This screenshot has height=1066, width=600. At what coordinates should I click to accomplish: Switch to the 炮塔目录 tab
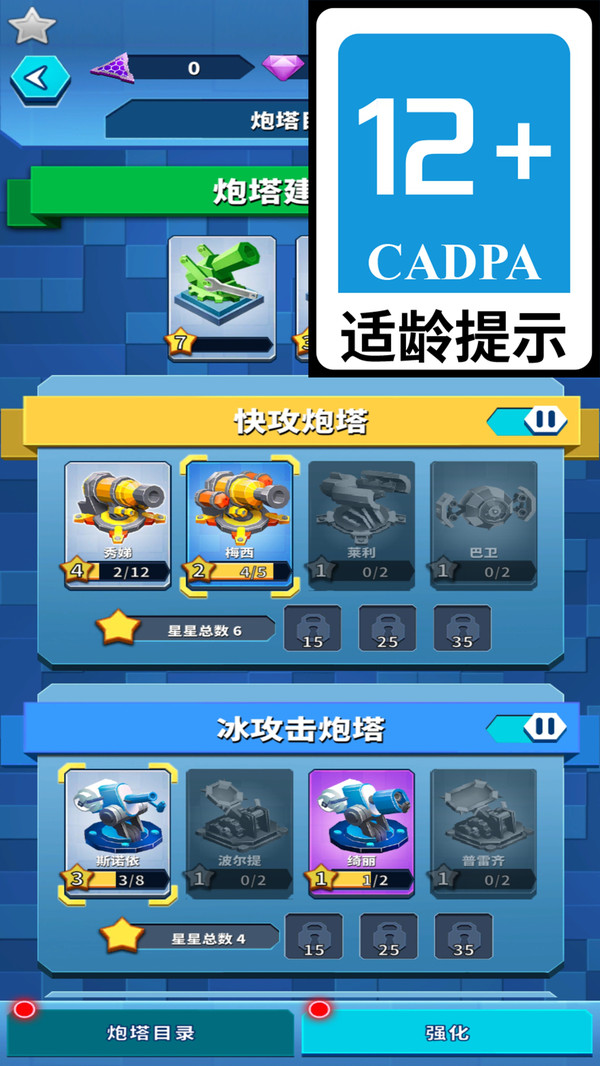[x=150, y=1033]
